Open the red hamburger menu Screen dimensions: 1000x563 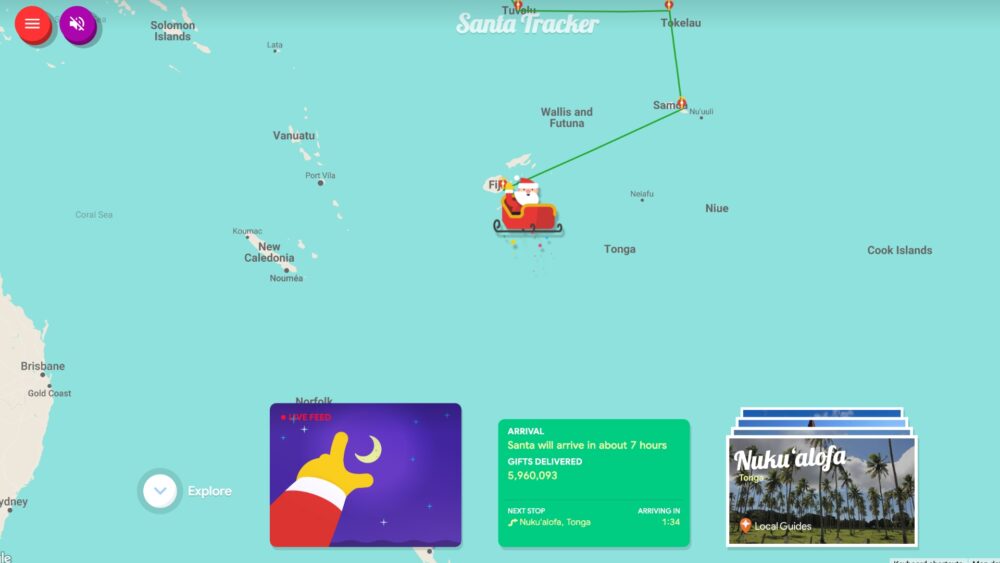click(32, 24)
